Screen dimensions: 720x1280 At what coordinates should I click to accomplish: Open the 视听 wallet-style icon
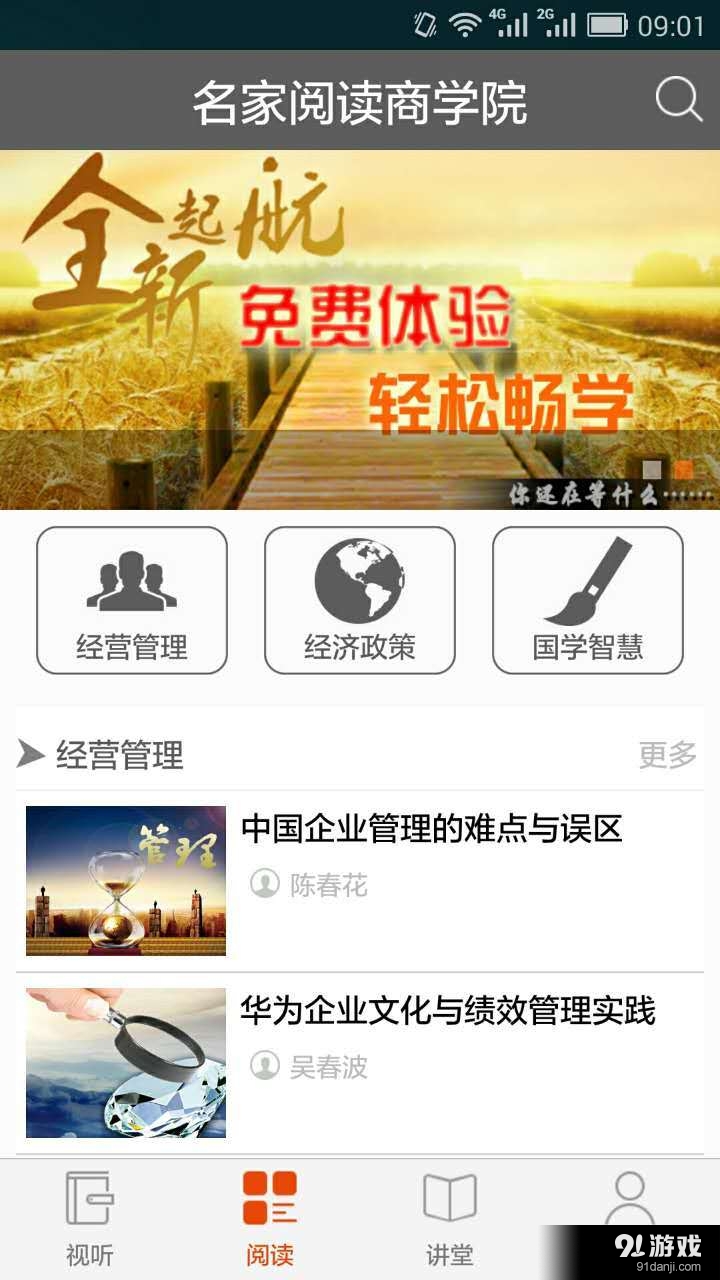90,1196
